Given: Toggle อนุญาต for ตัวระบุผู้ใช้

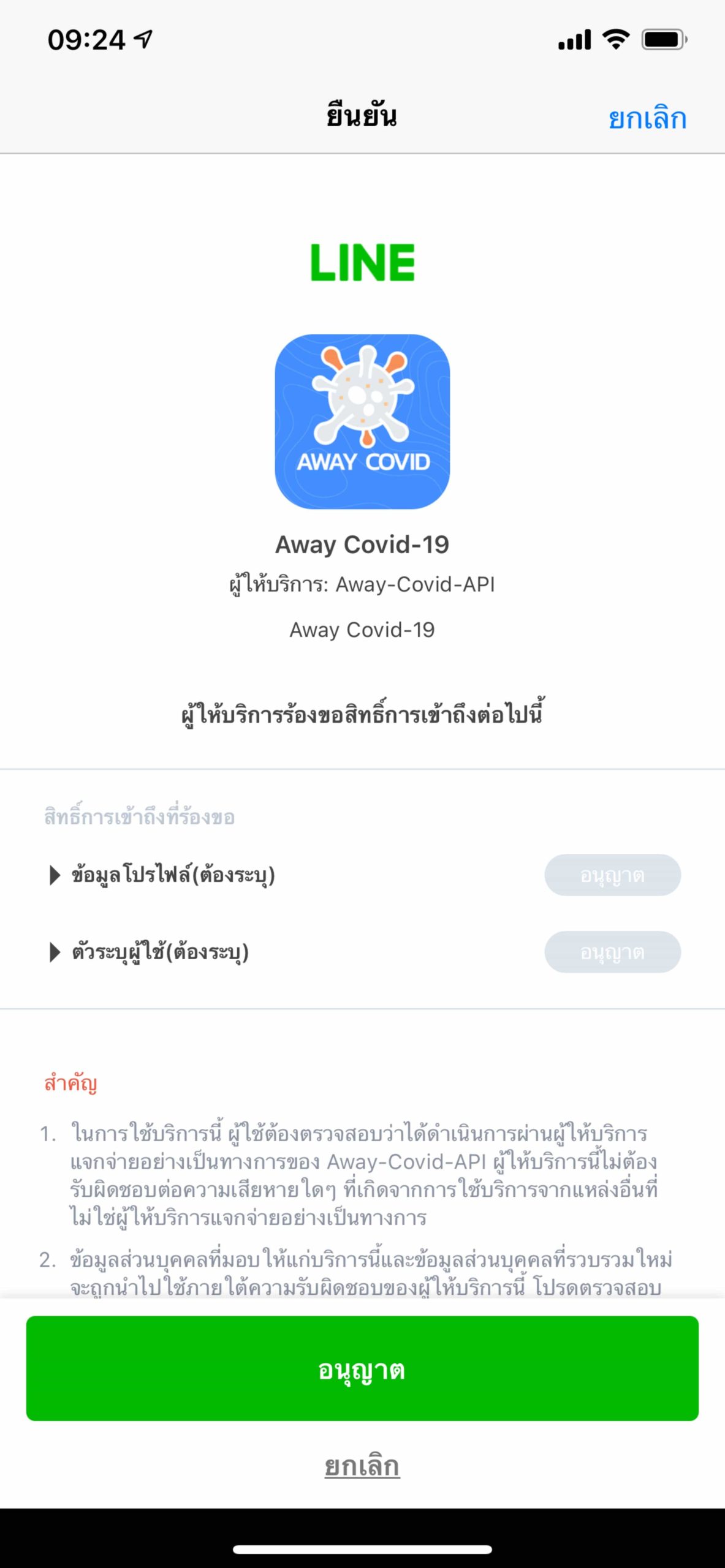Looking at the screenshot, I should click(x=612, y=952).
